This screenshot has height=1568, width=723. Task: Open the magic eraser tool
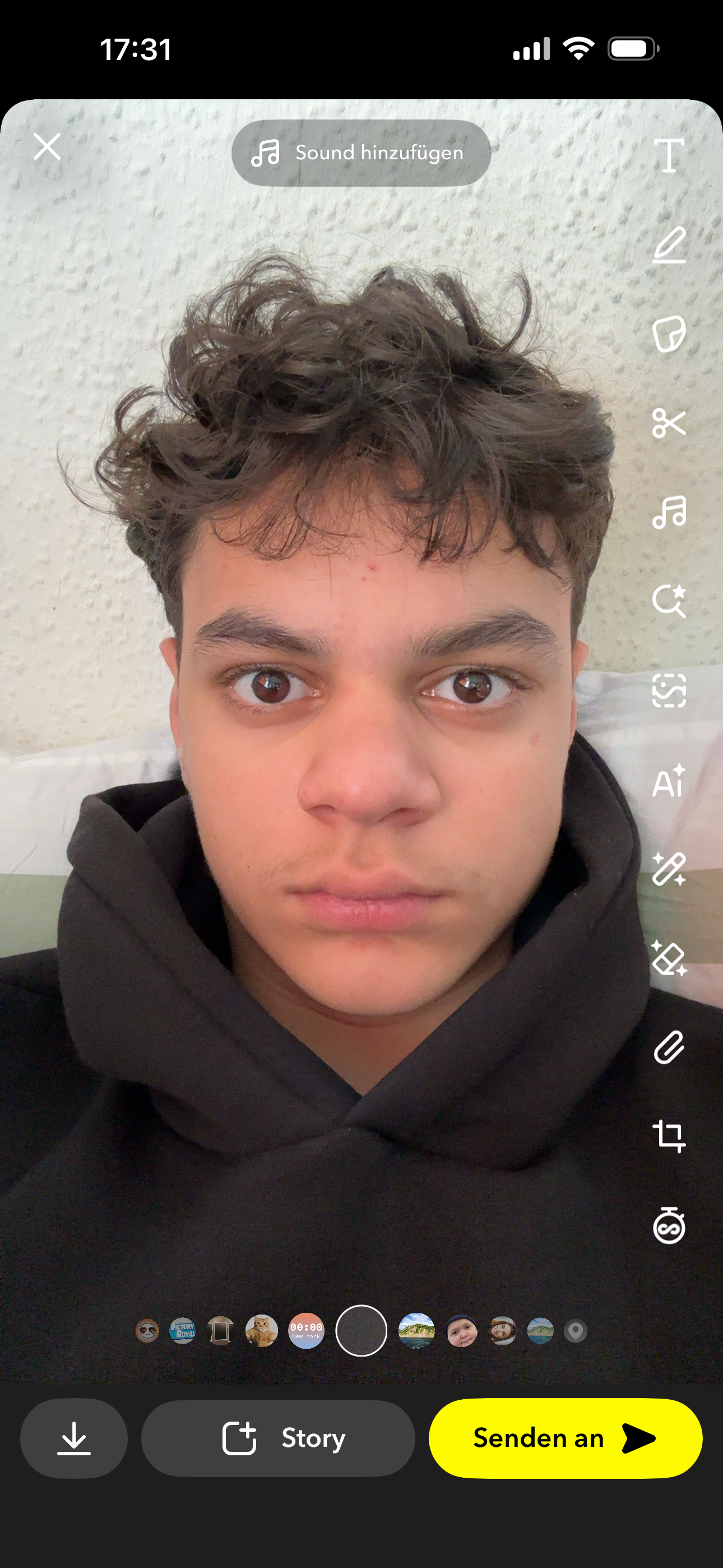tap(669, 958)
